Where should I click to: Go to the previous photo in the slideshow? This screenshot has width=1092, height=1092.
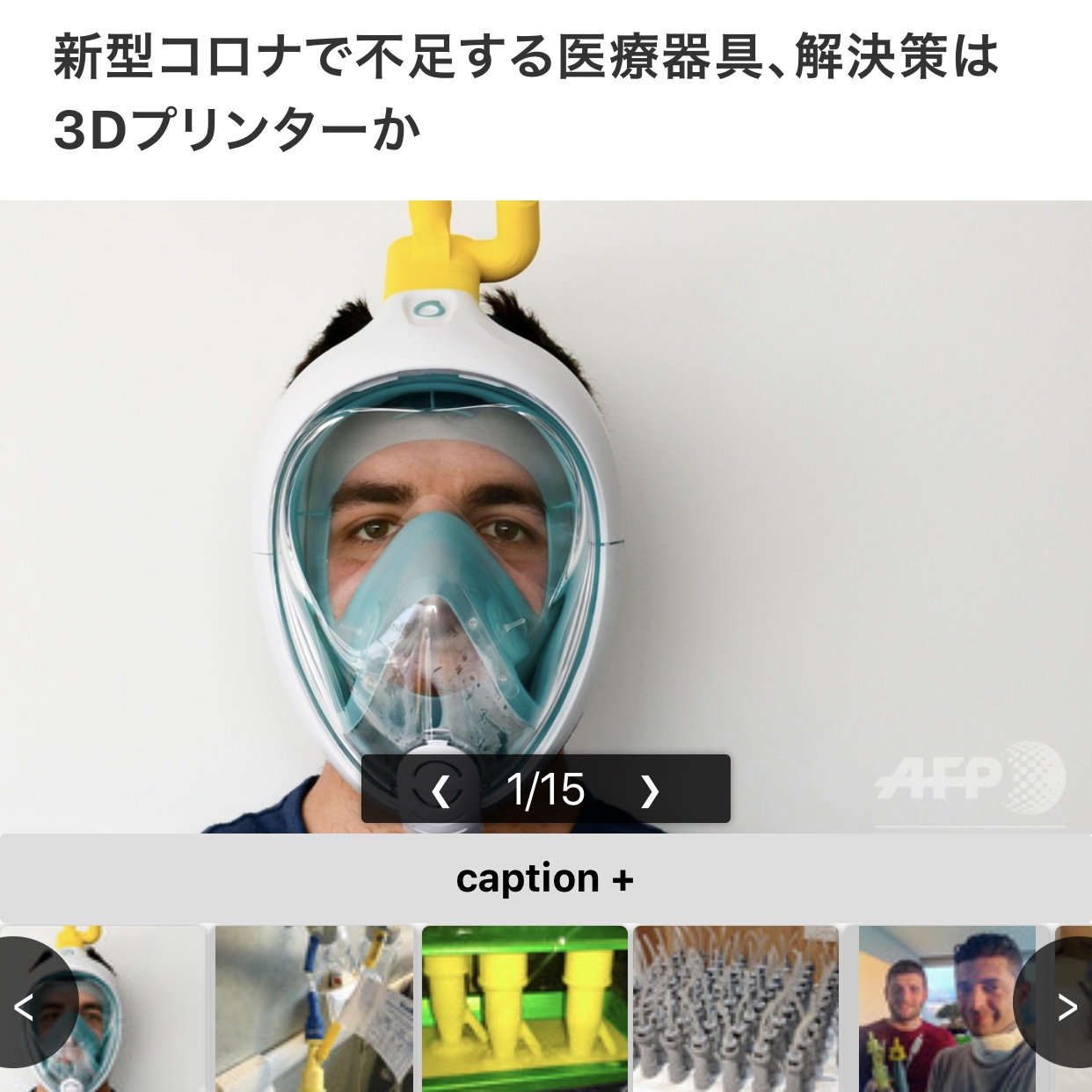pyautogui.click(x=440, y=790)
